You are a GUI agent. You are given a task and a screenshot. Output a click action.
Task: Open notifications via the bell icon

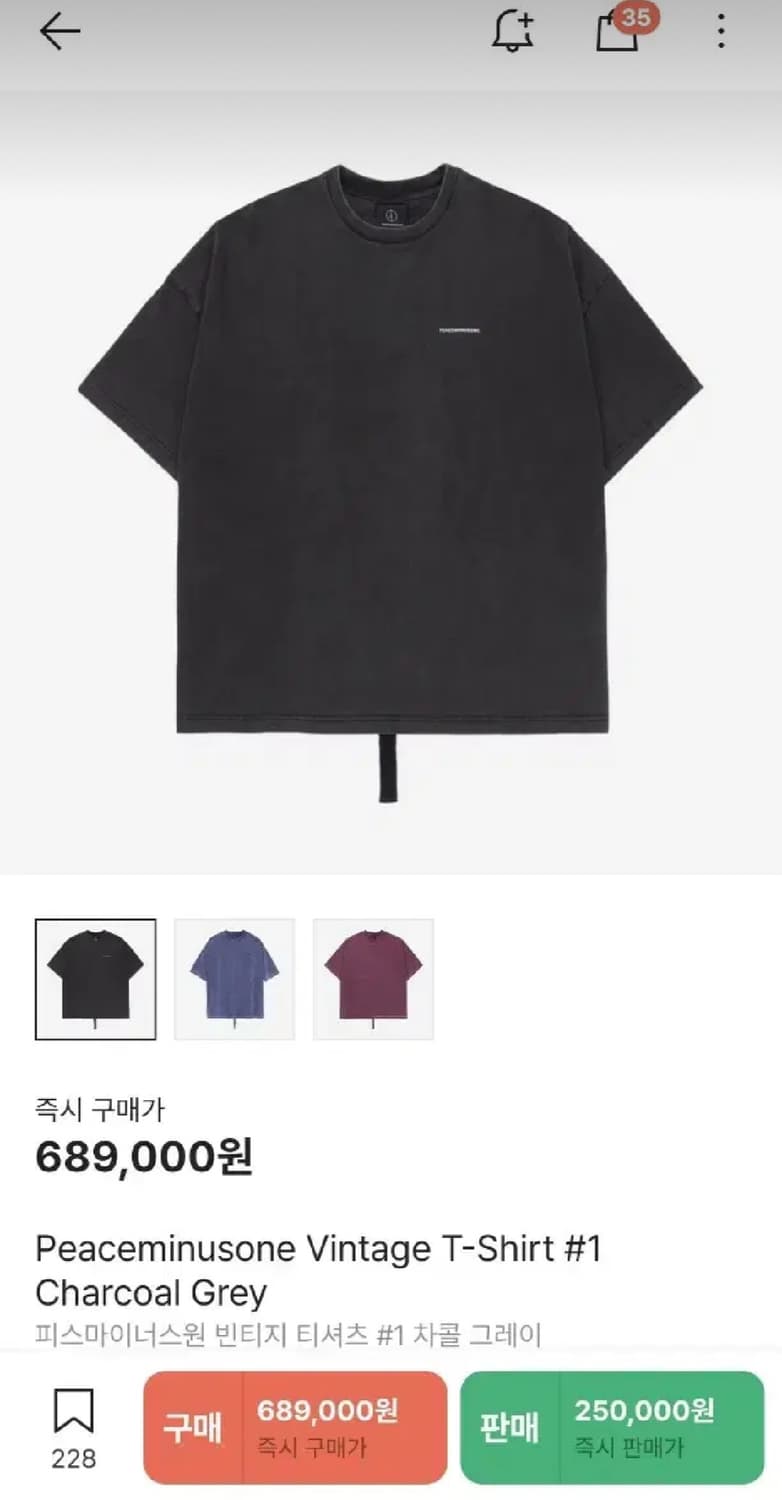[x=512, y=33]
